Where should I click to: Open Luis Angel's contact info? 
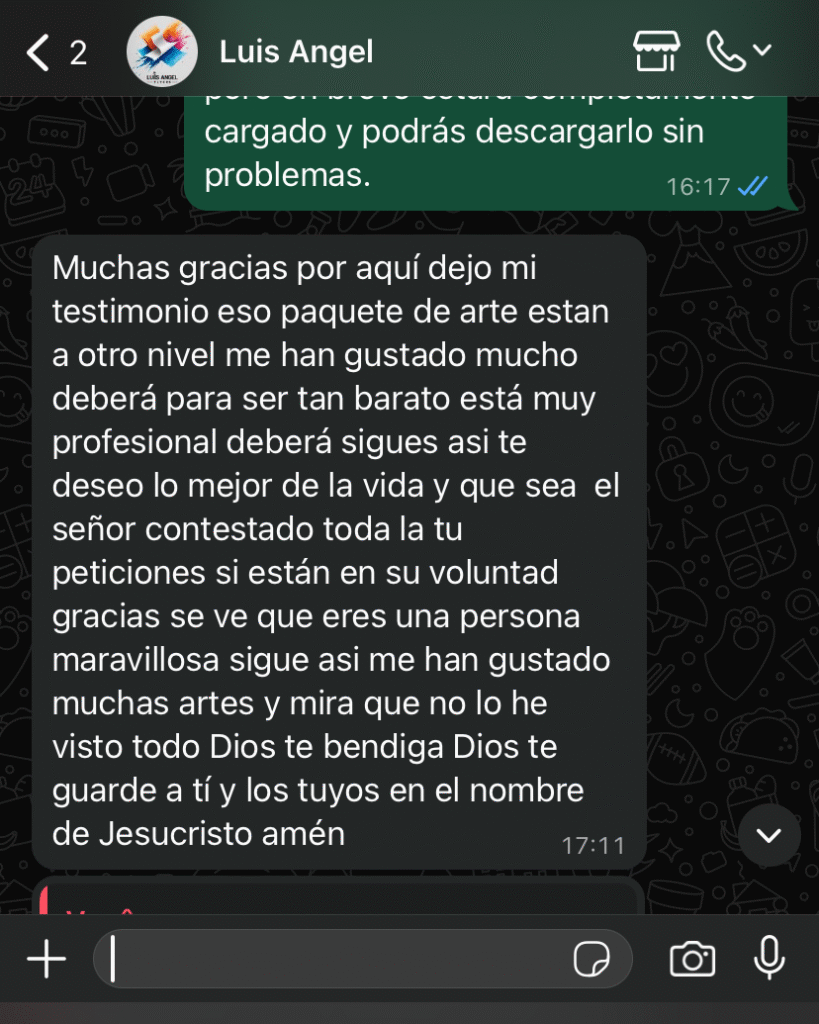click(x=296, y=52)
